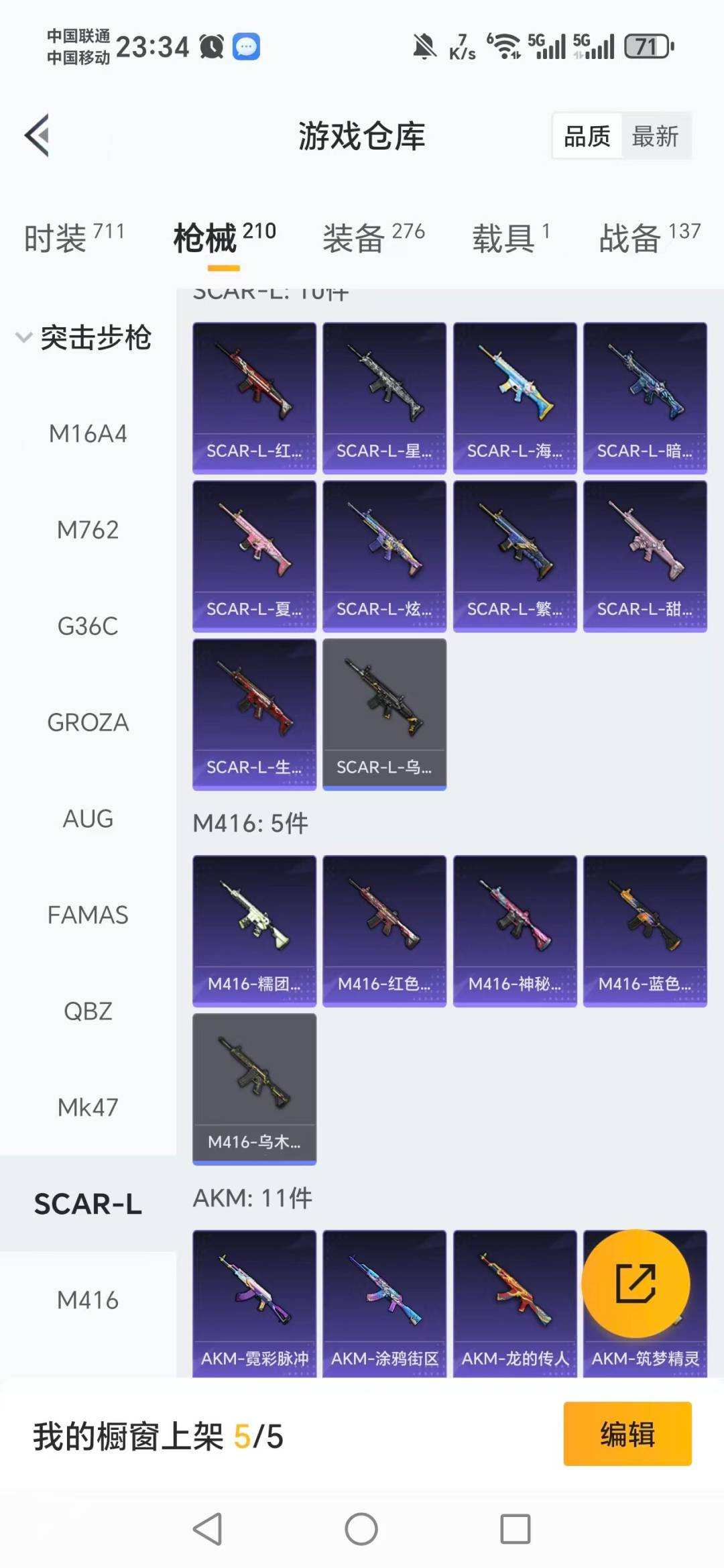View the SCAR-L-乌... skin item

[x=384, y=714]
